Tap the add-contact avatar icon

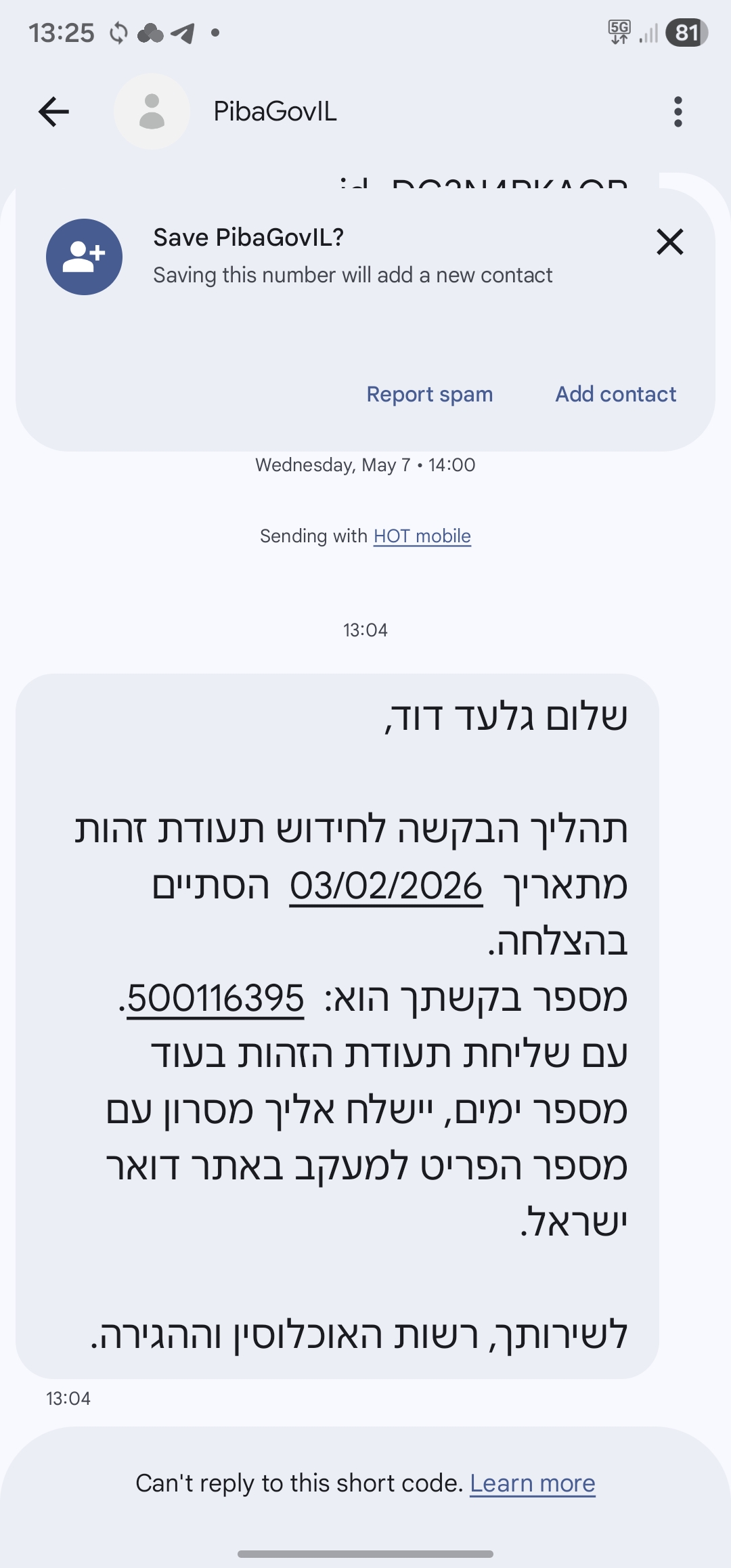click(x=84, y=257)
